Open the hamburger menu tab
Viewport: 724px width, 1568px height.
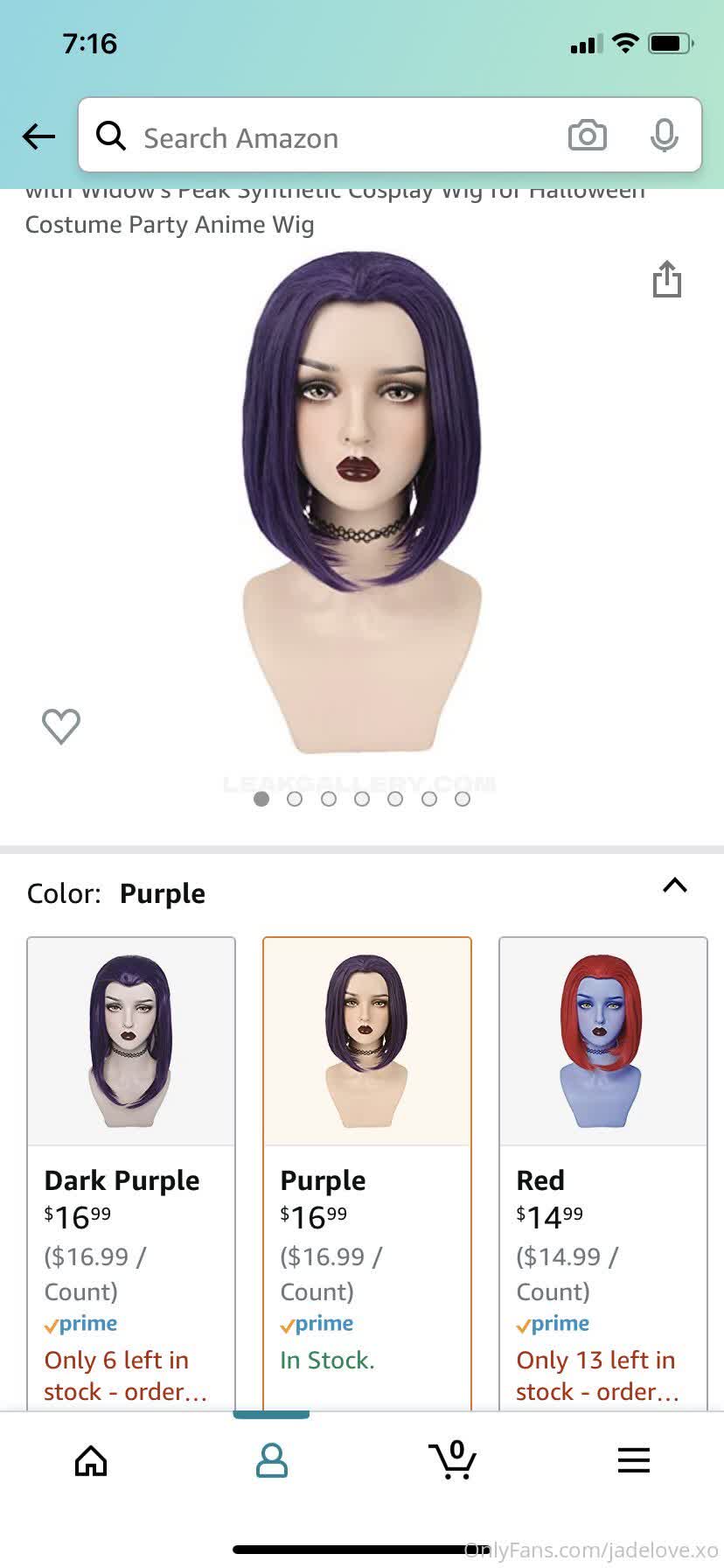point(633,1460)
